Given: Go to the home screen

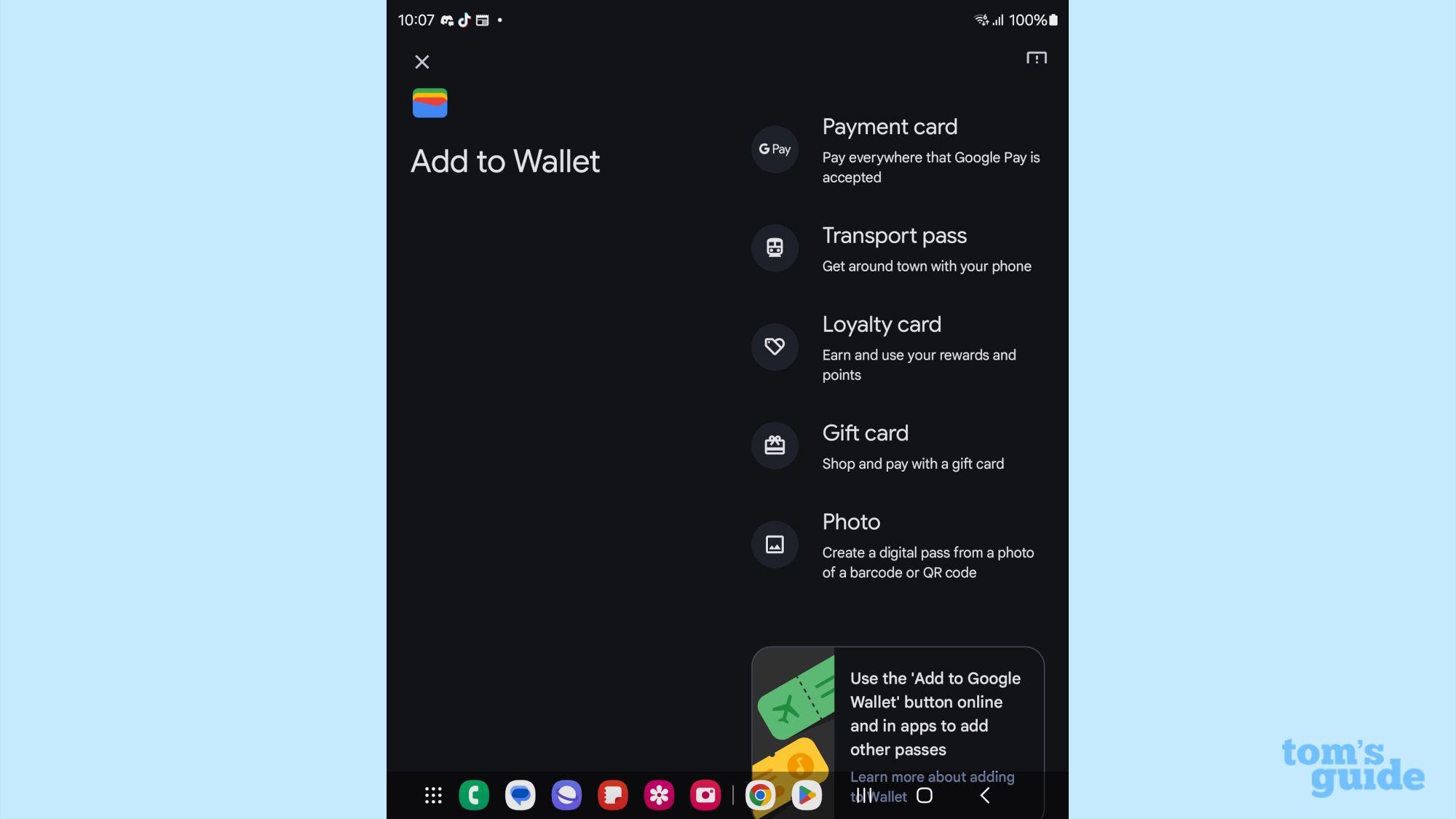Looking at the screenshot, I should pos(925,796).
